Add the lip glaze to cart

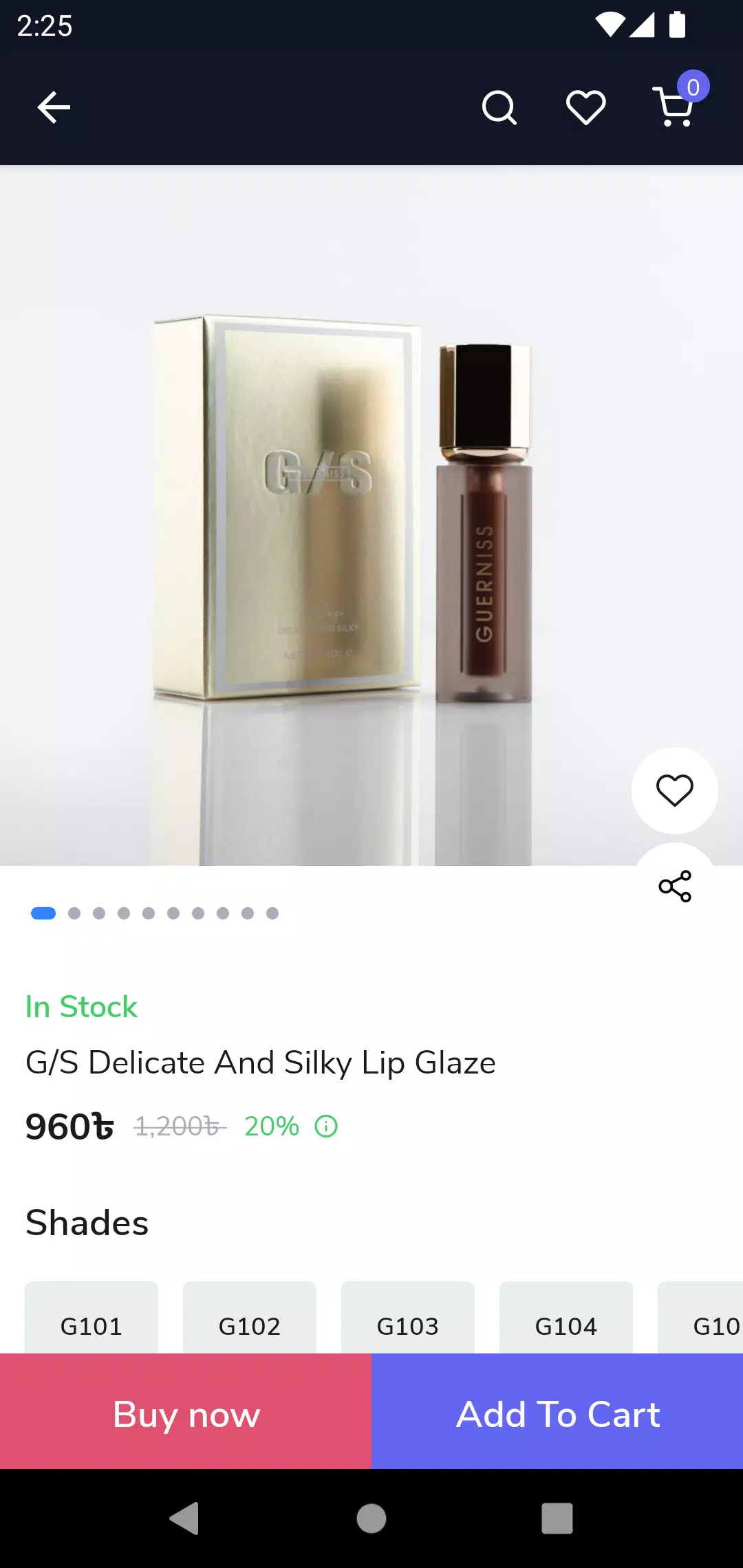tap(557, 1415)
